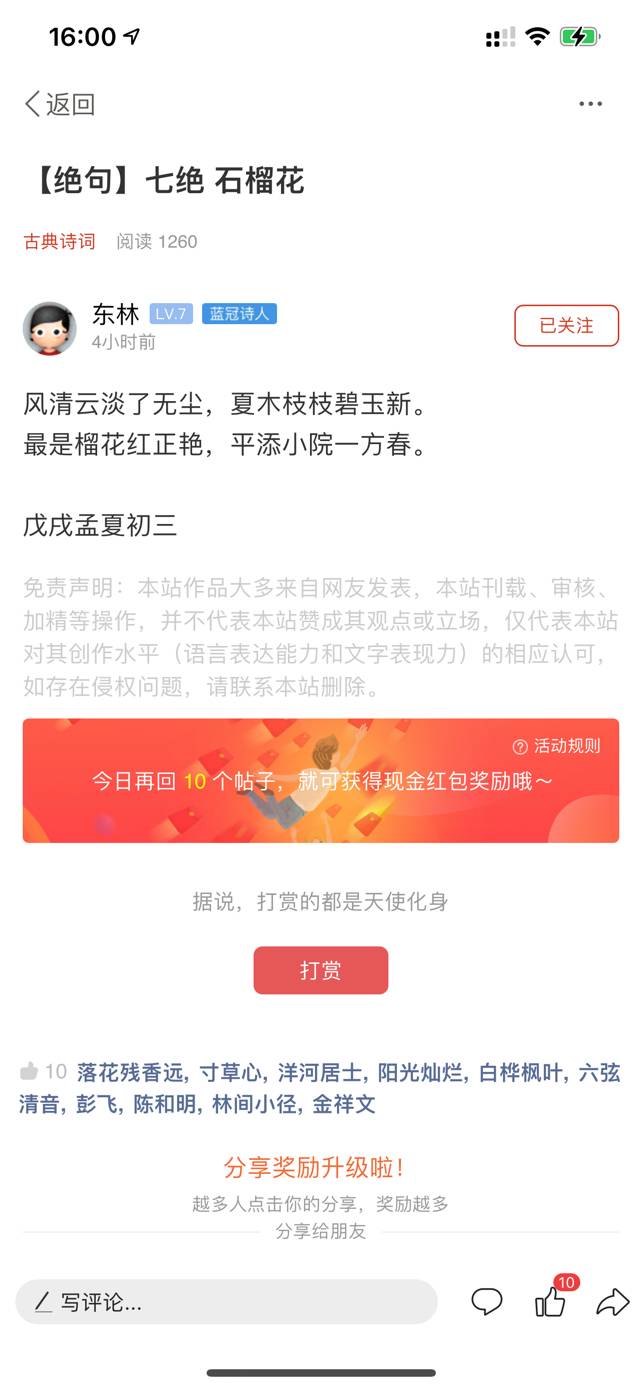Open liker 阳光灿烂's profile
Viewport: 642px width, 1389px height.
click(420, 1073)
